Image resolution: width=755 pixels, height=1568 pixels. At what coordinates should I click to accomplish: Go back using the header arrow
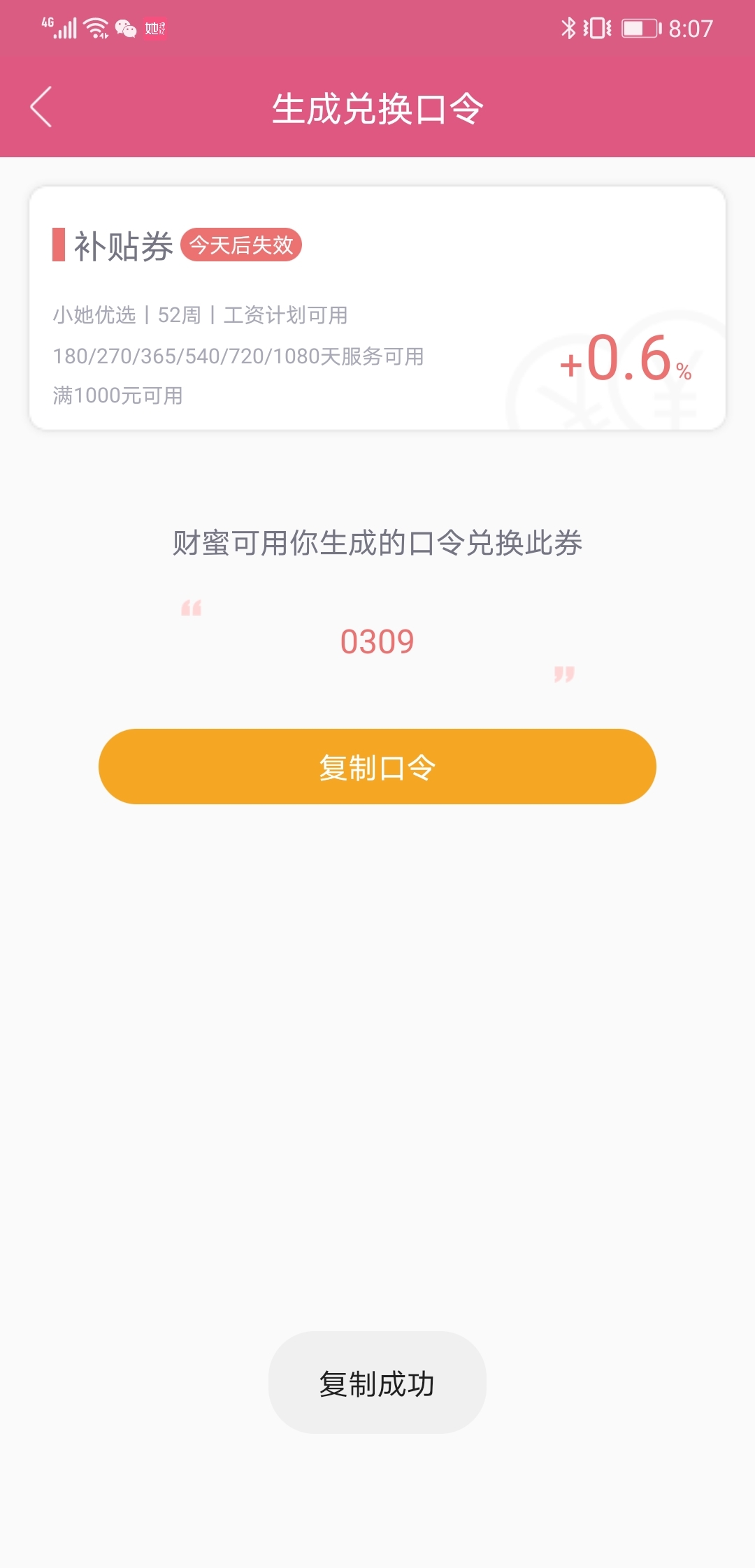click(41, 107)
